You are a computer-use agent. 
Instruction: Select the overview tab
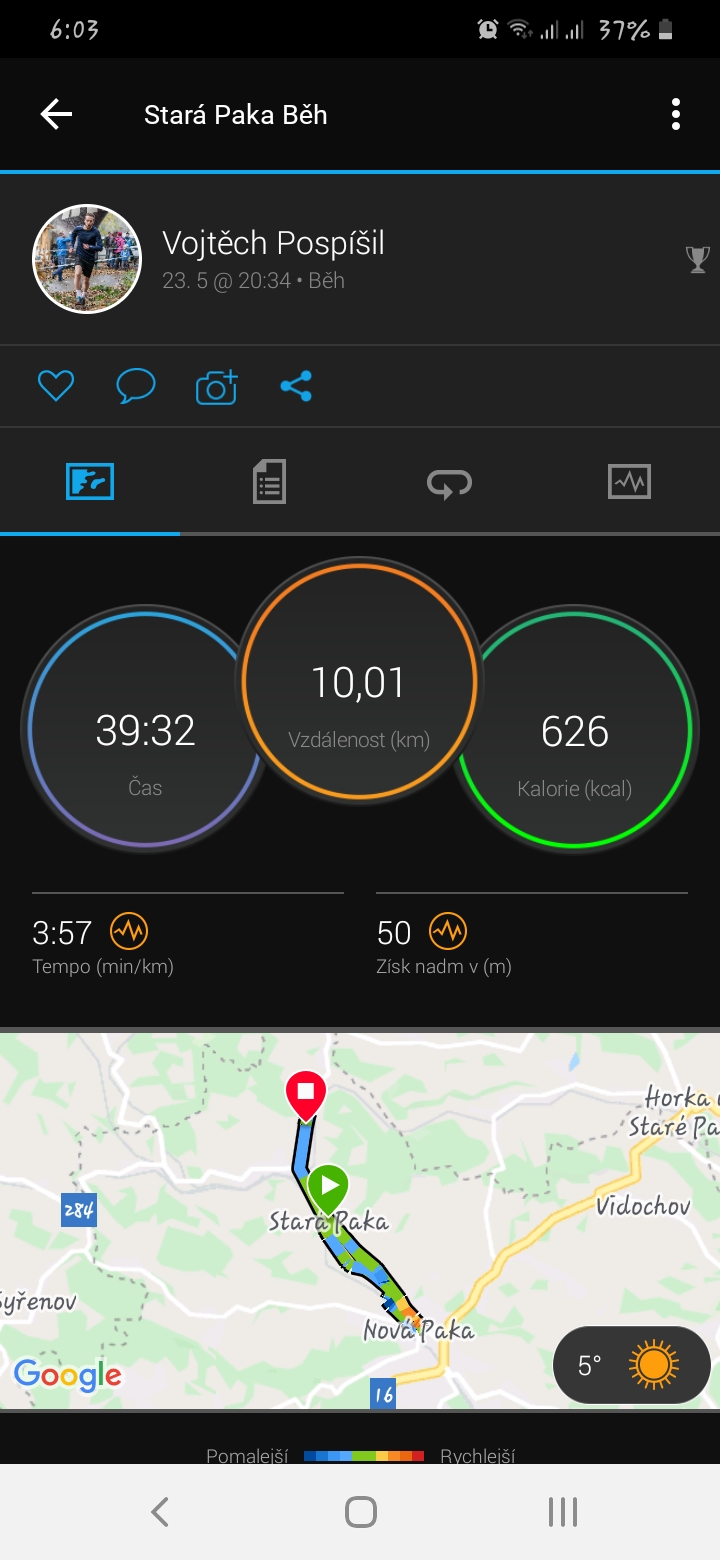(90, 482)
